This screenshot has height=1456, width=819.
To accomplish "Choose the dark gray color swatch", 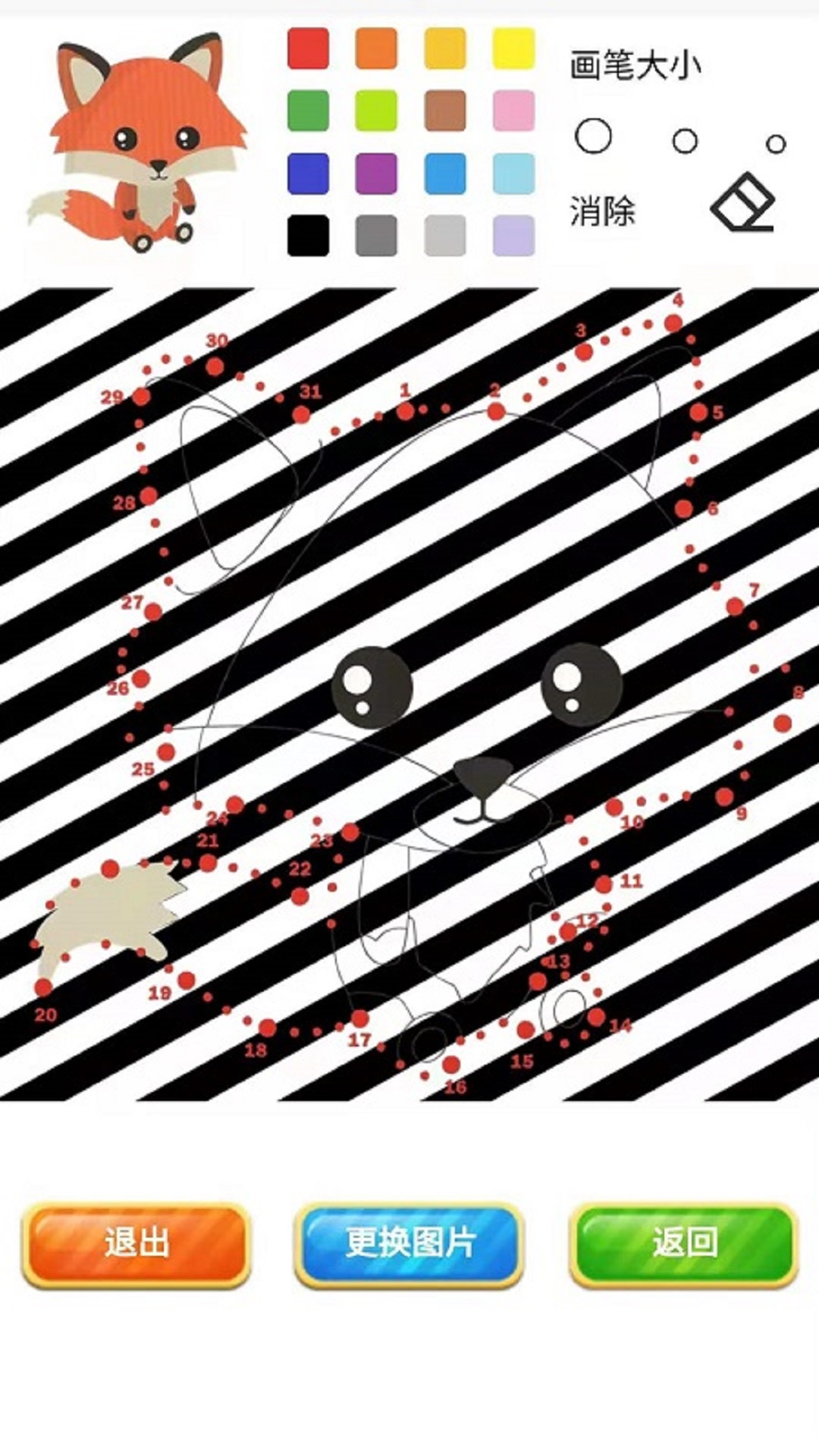I will (376, 235).
